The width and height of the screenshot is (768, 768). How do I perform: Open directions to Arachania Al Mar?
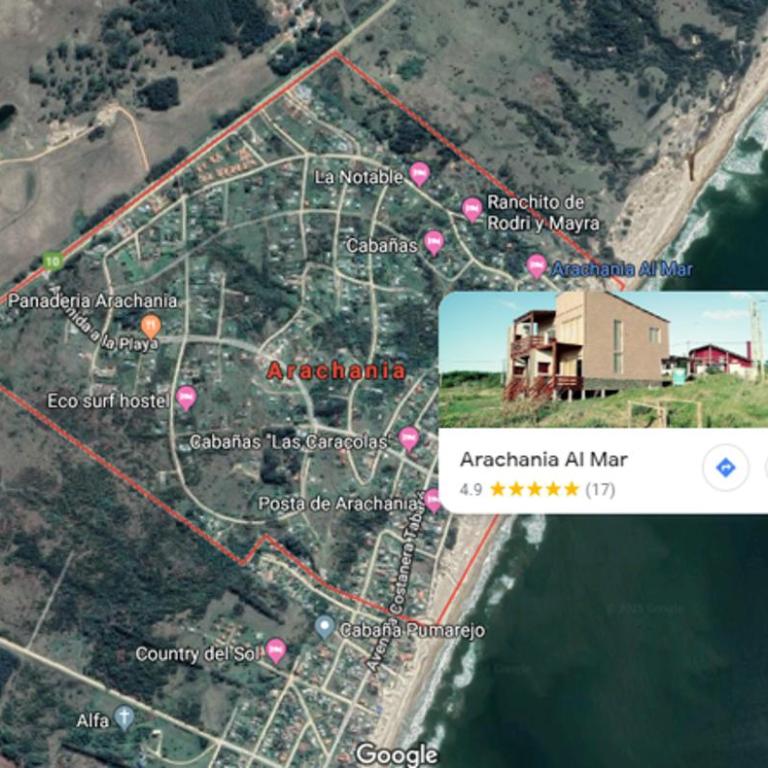click(726, 467)
